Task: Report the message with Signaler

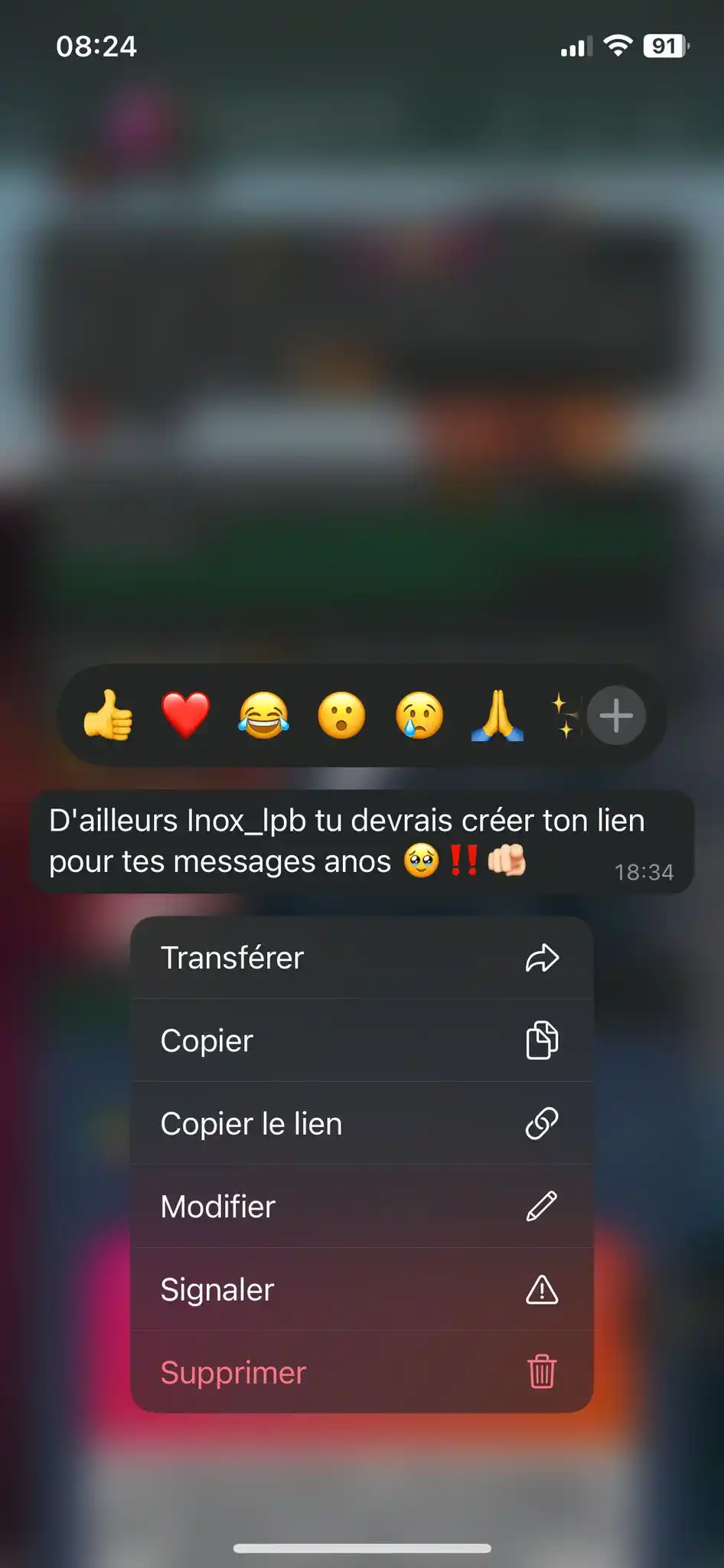Action: coord(361,1289)
